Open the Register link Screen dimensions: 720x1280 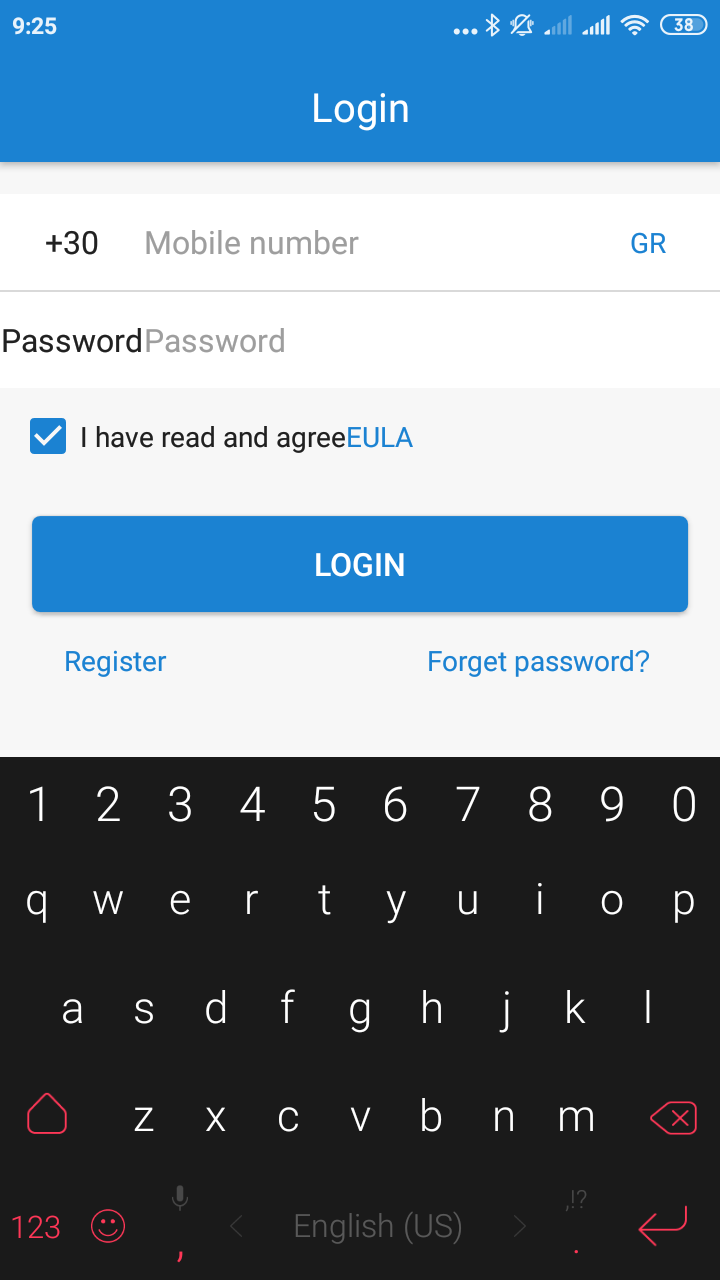click(115, 662)
